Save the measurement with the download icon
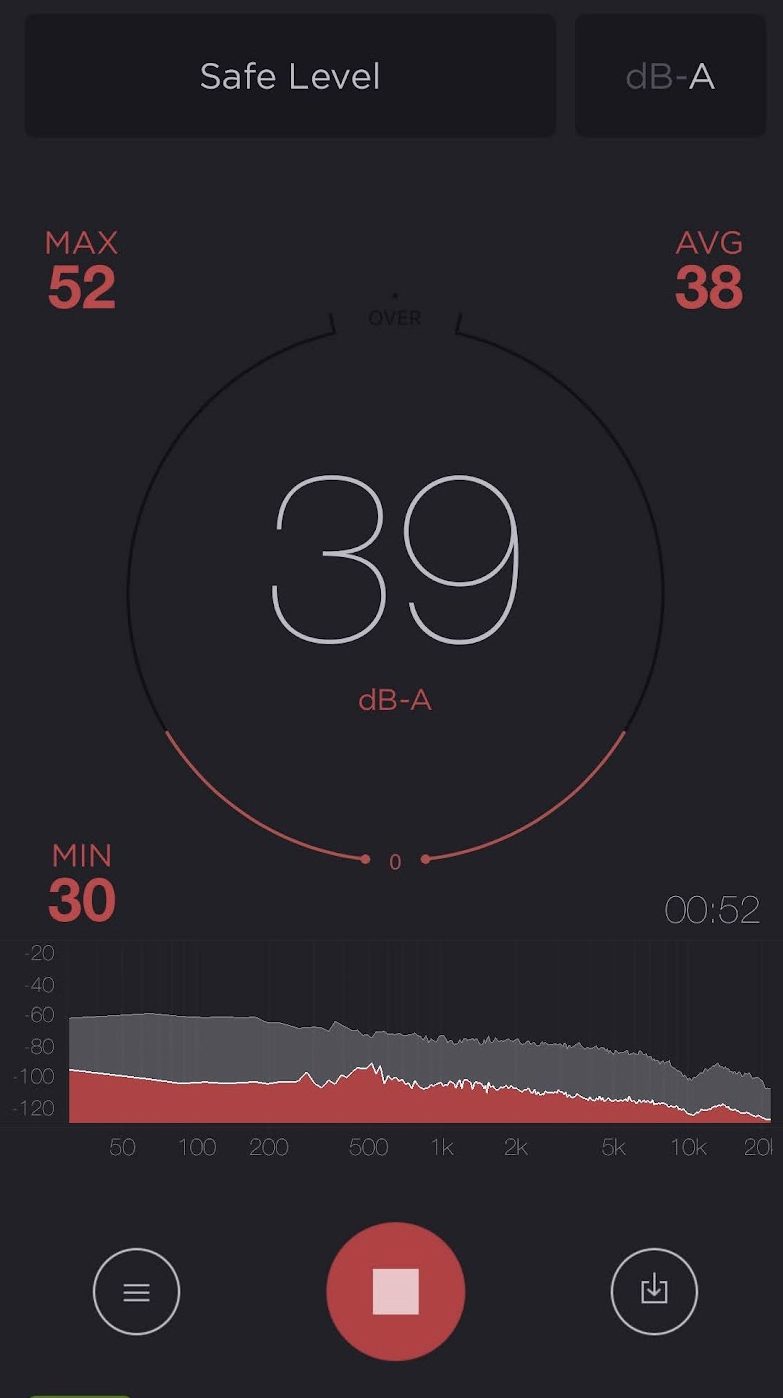This screenshot has width=783, height=1398. [654, 1291]
